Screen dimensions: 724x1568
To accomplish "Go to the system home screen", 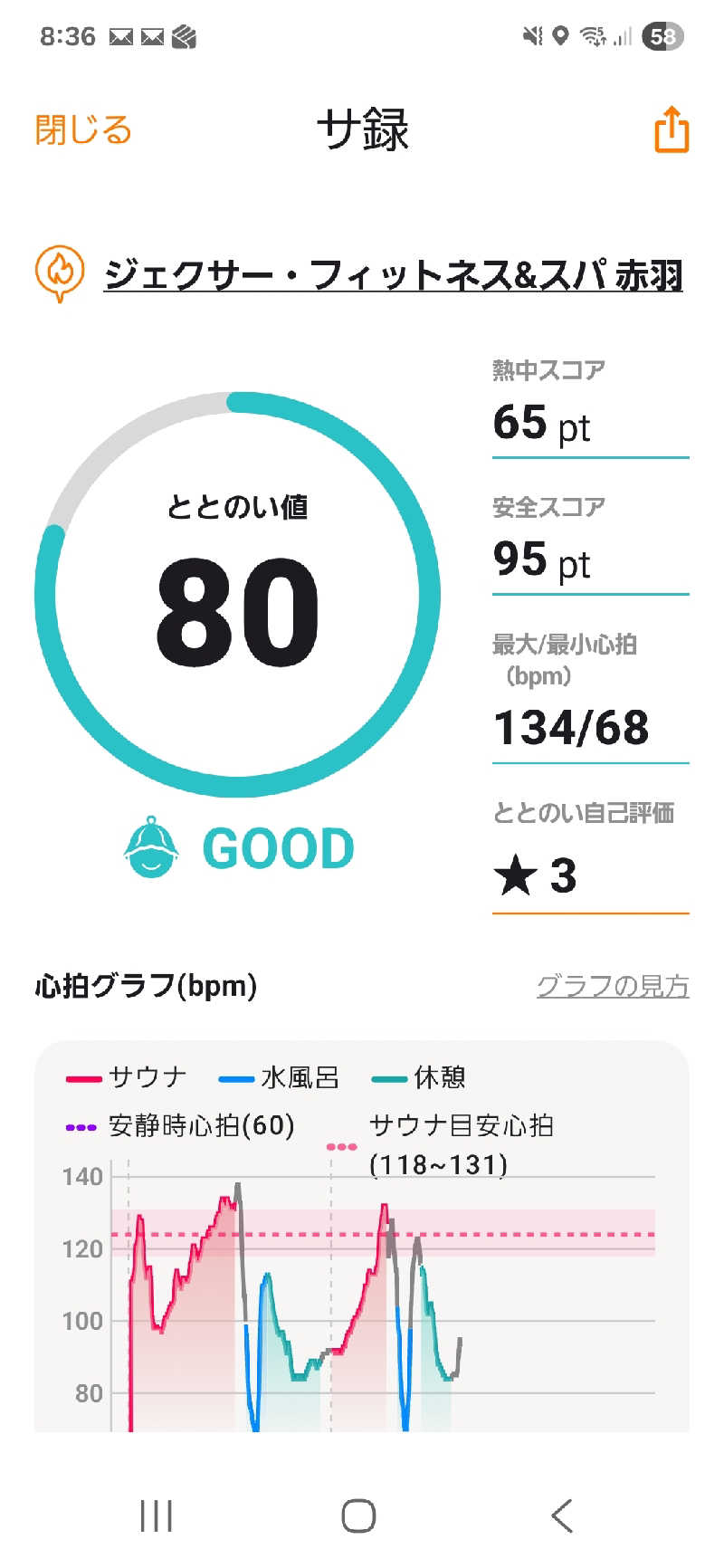I will coord(358,1515).
